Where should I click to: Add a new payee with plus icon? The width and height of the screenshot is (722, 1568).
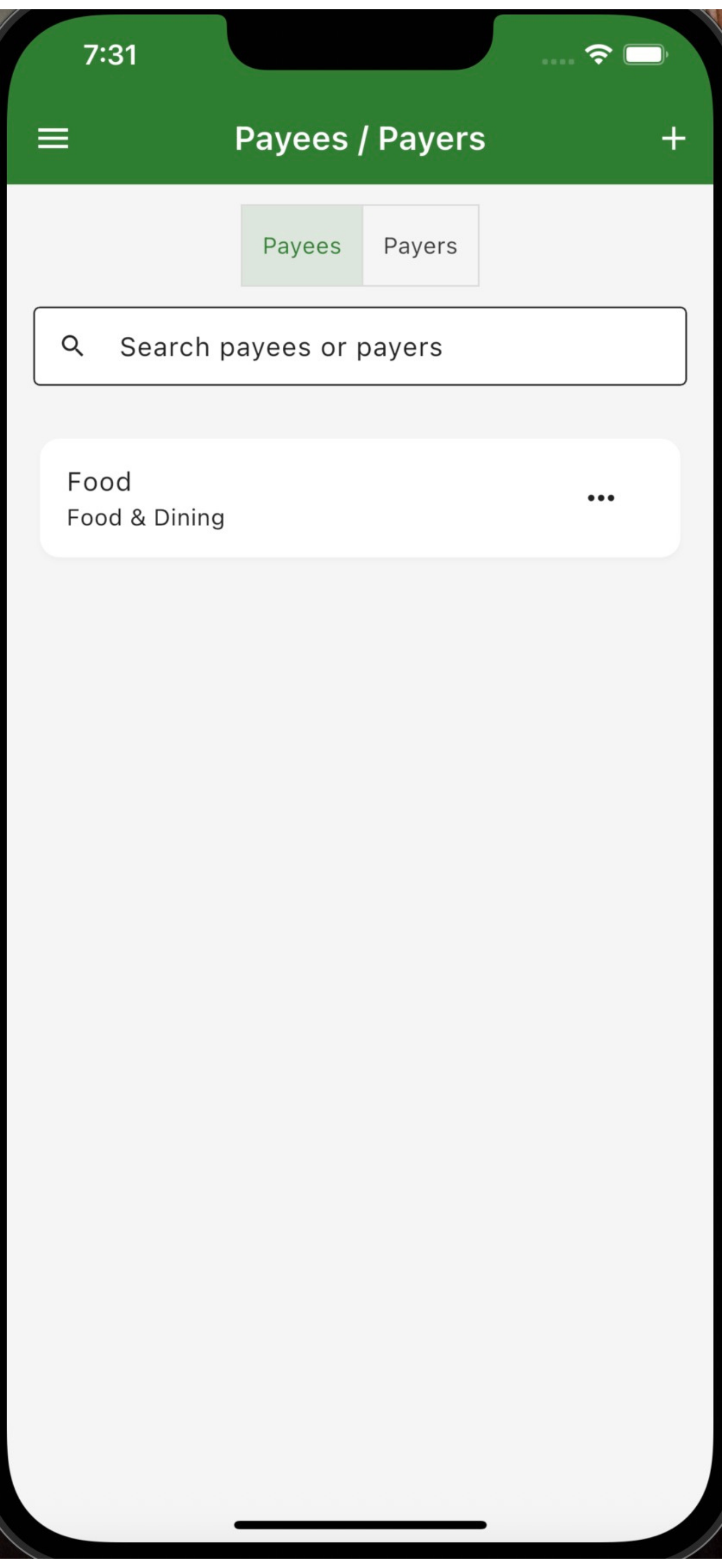pos(673,139)
